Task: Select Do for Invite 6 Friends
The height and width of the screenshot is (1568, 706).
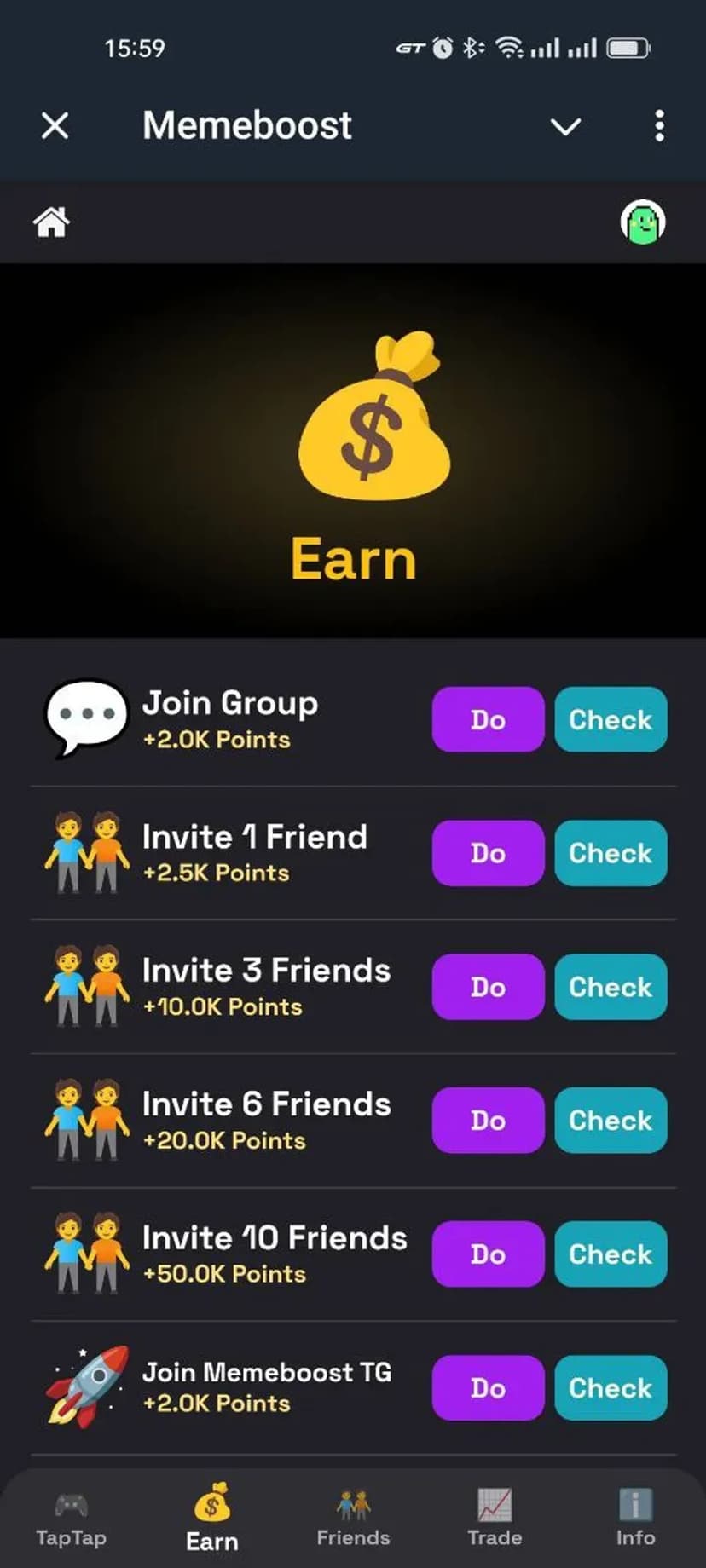Action: coord(488,1121)
